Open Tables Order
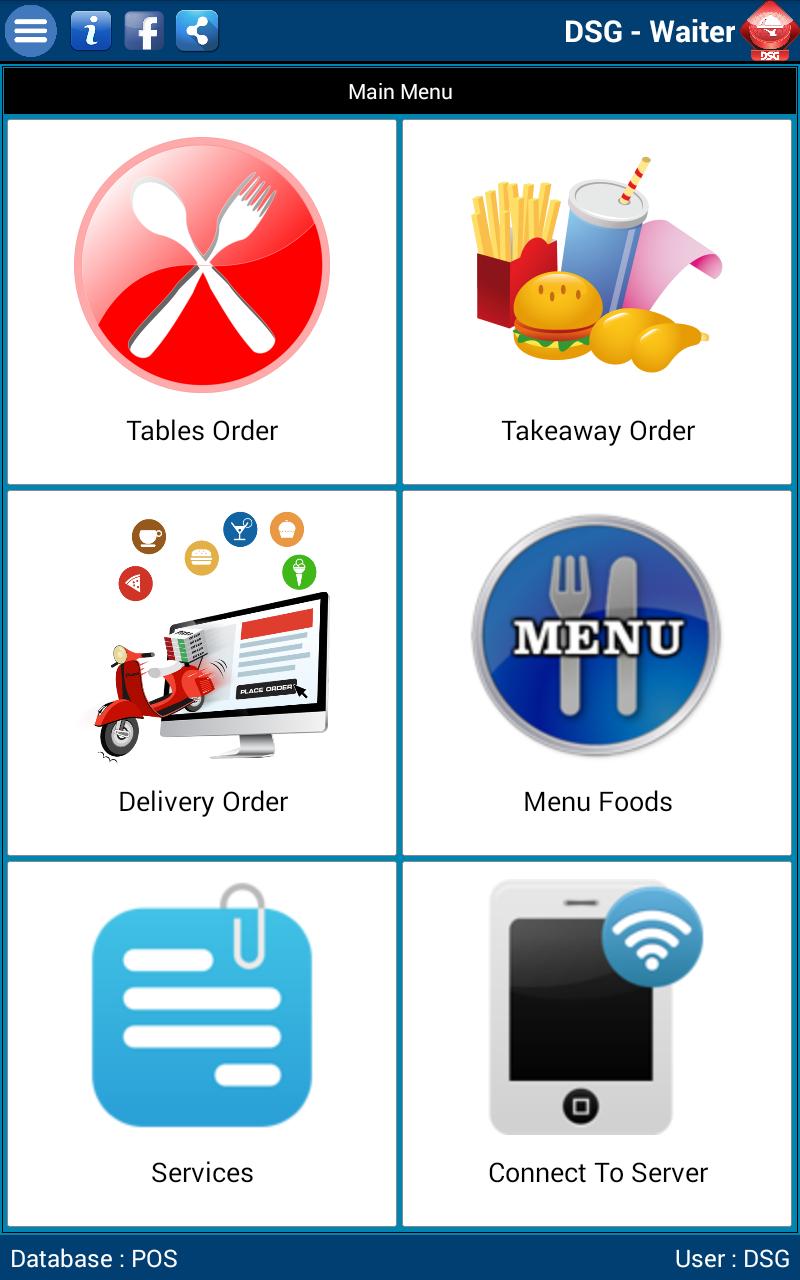 point(202,302)
